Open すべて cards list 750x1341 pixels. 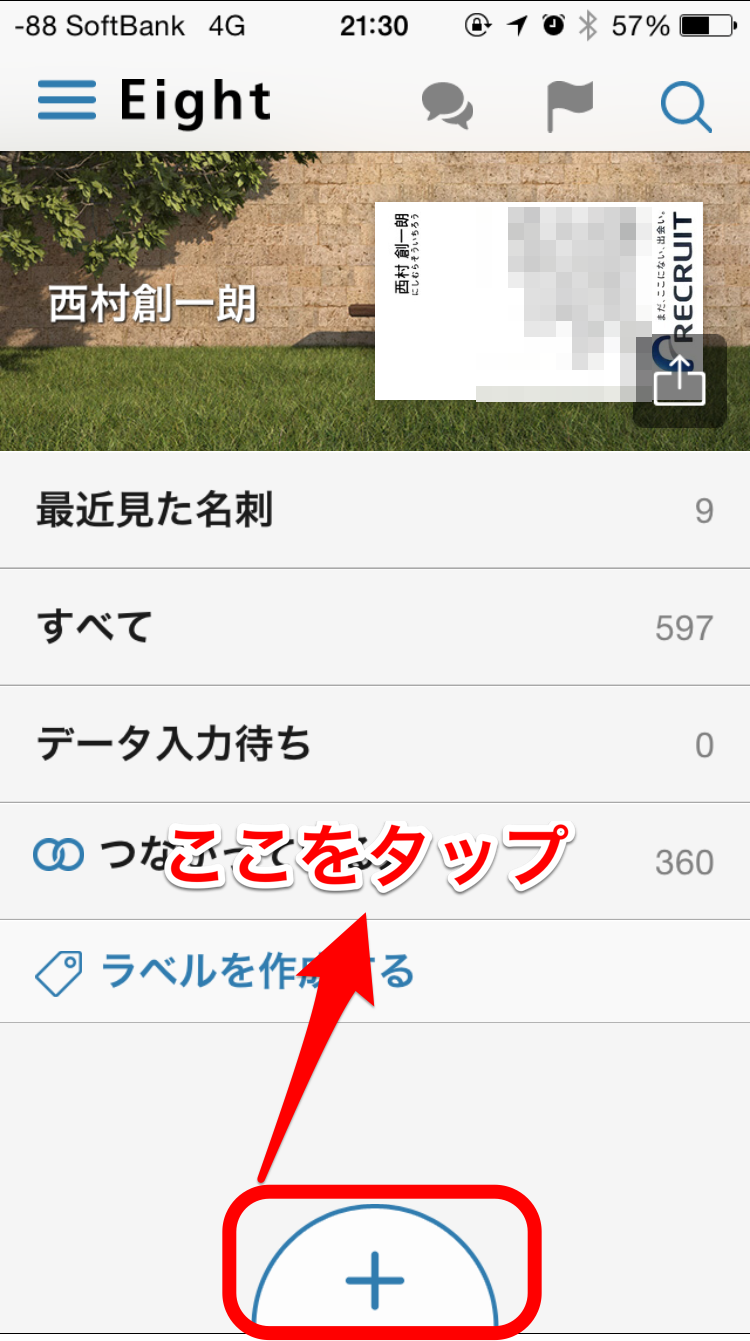pos(375,627)
